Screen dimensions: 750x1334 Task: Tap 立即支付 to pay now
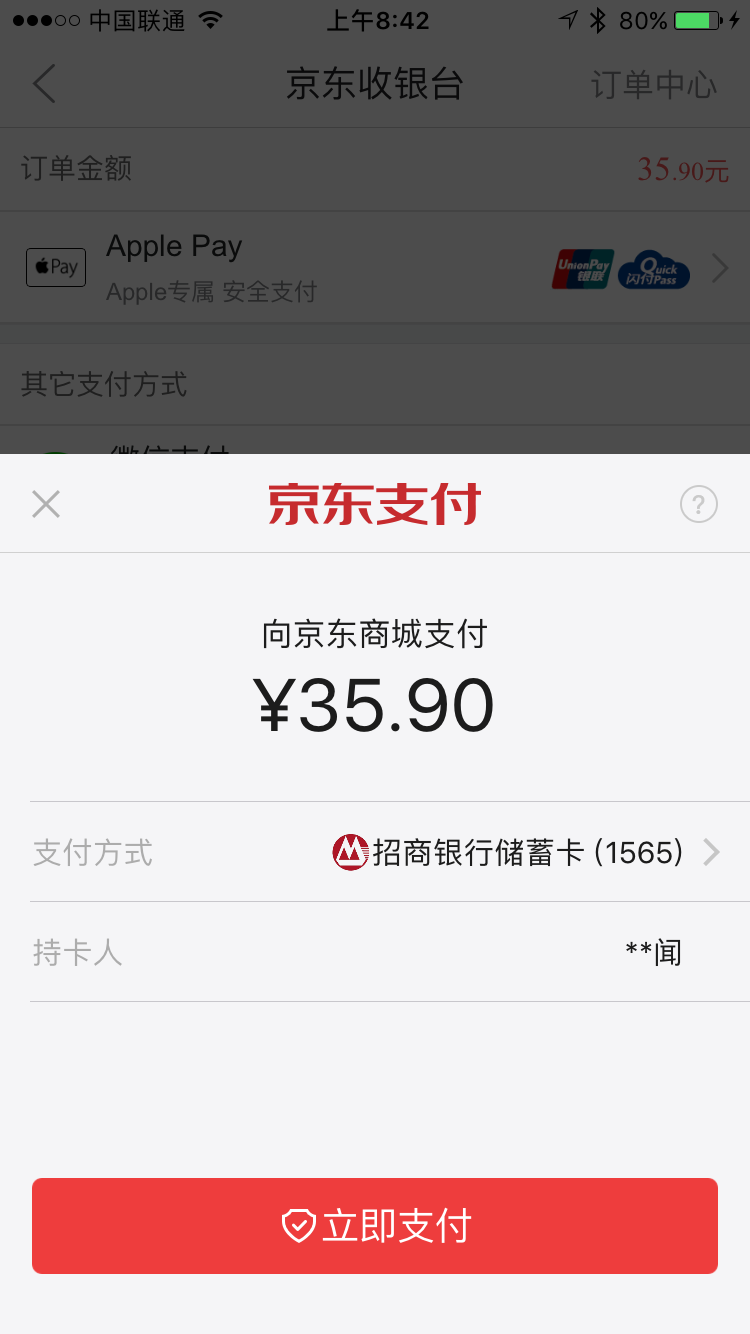[x=375, y=1226]
